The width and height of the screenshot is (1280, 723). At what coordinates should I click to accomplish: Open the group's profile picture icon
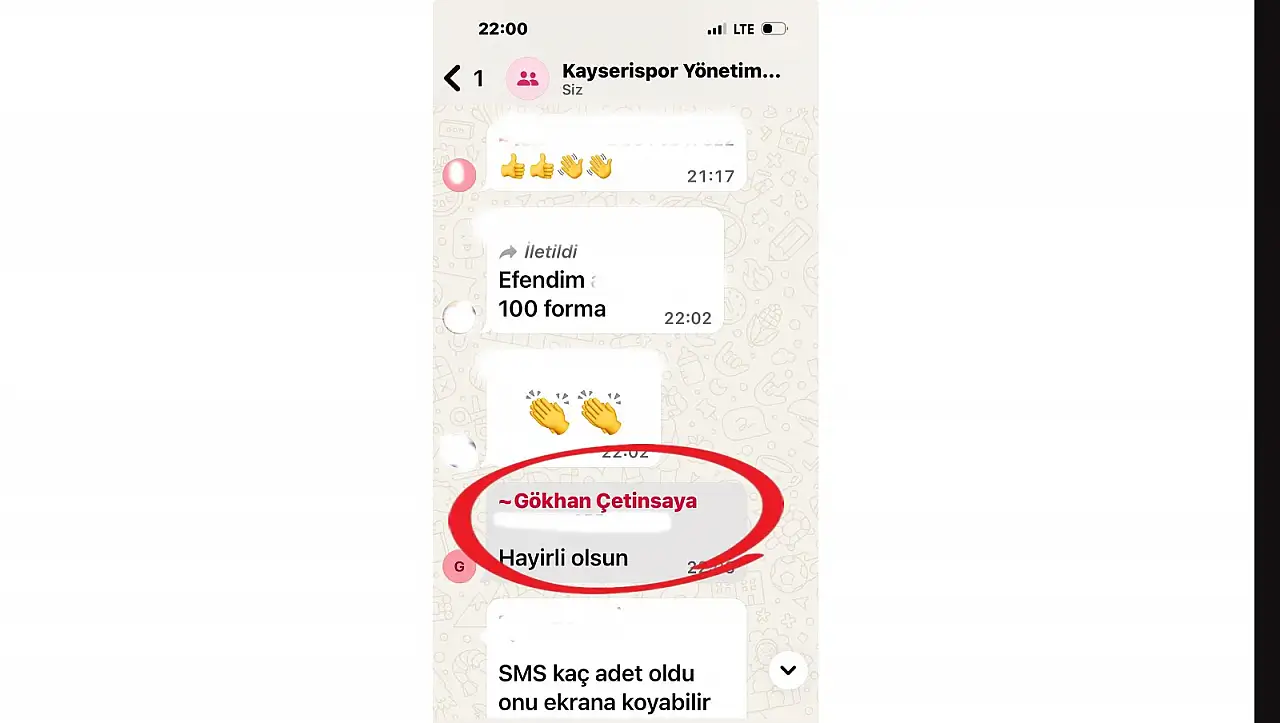coord(527,78)
